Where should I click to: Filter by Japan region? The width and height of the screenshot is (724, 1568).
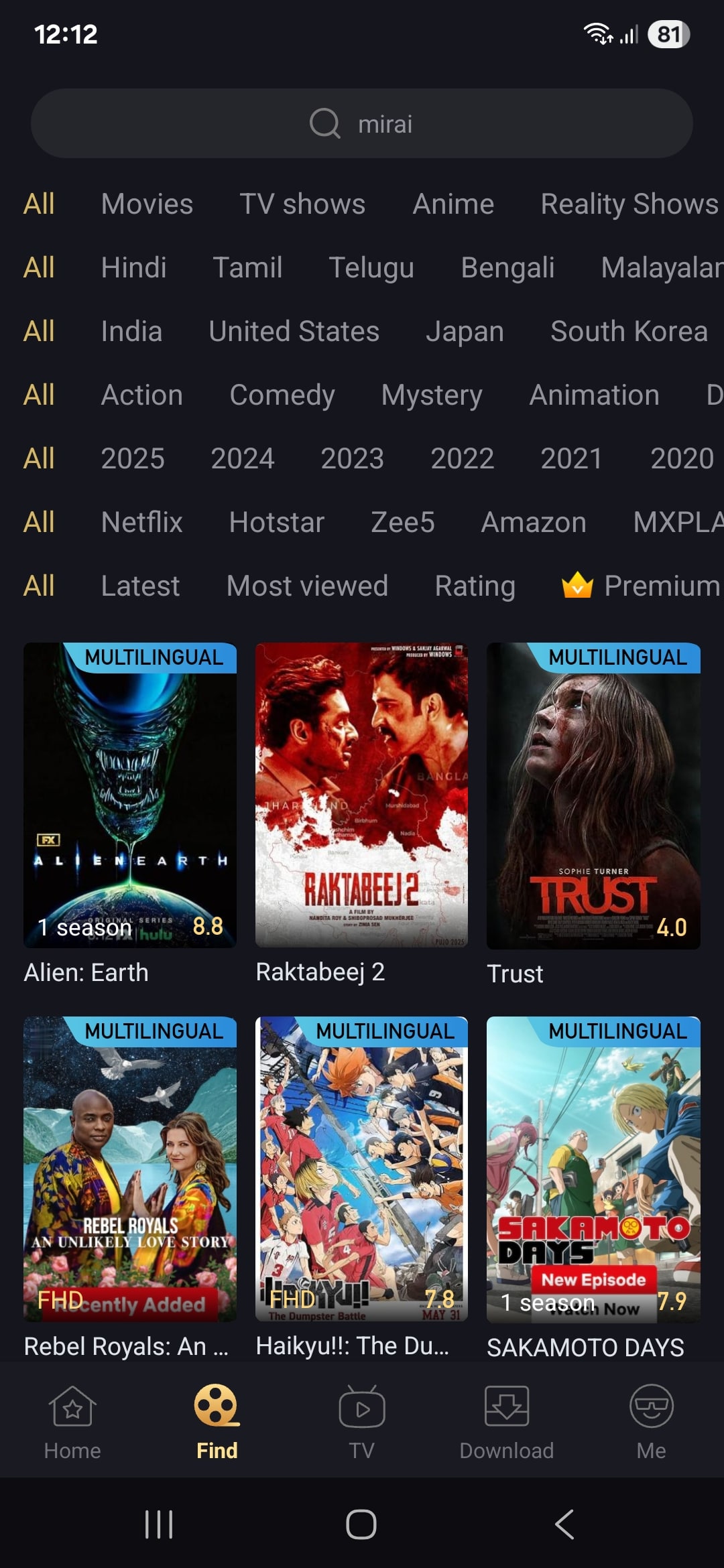click(x=465, y=332)
